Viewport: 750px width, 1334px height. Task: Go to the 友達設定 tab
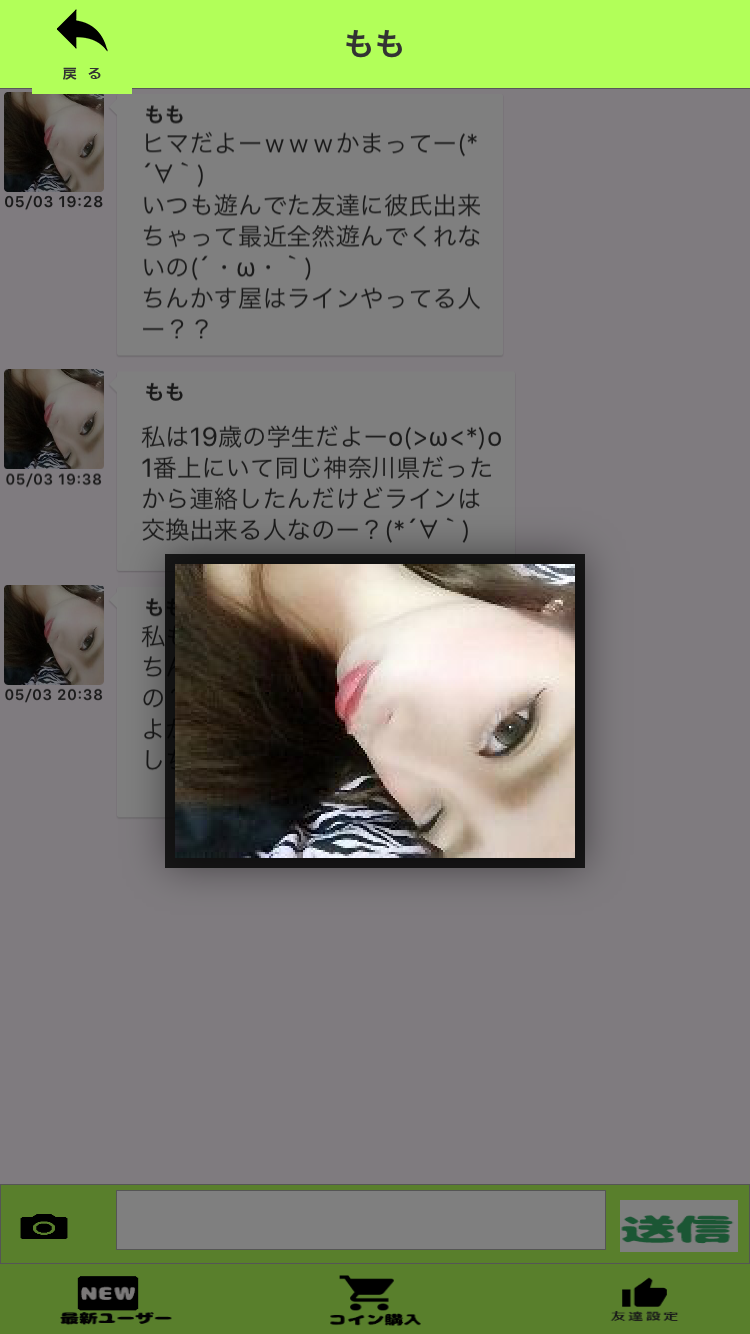pos(644,1300)
